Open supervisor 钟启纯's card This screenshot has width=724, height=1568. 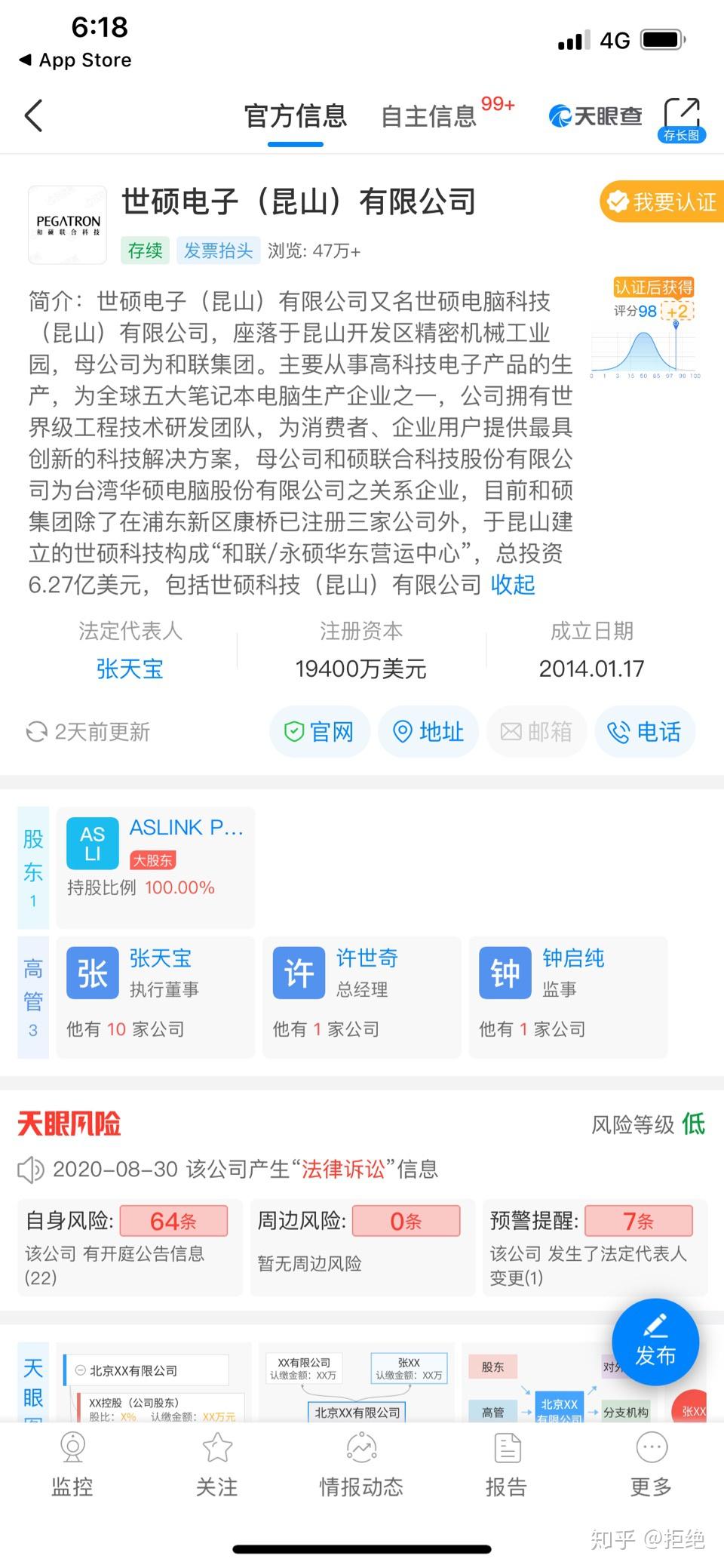click(x=568, y=997)
